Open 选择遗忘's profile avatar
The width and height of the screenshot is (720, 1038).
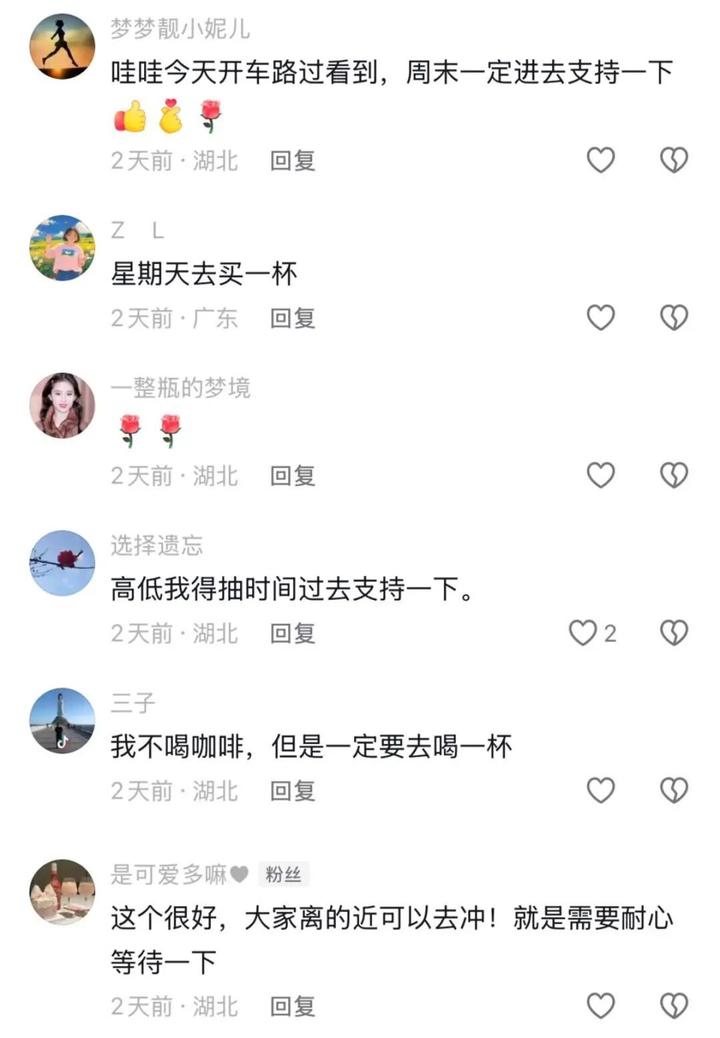click(x=63, y=563)
